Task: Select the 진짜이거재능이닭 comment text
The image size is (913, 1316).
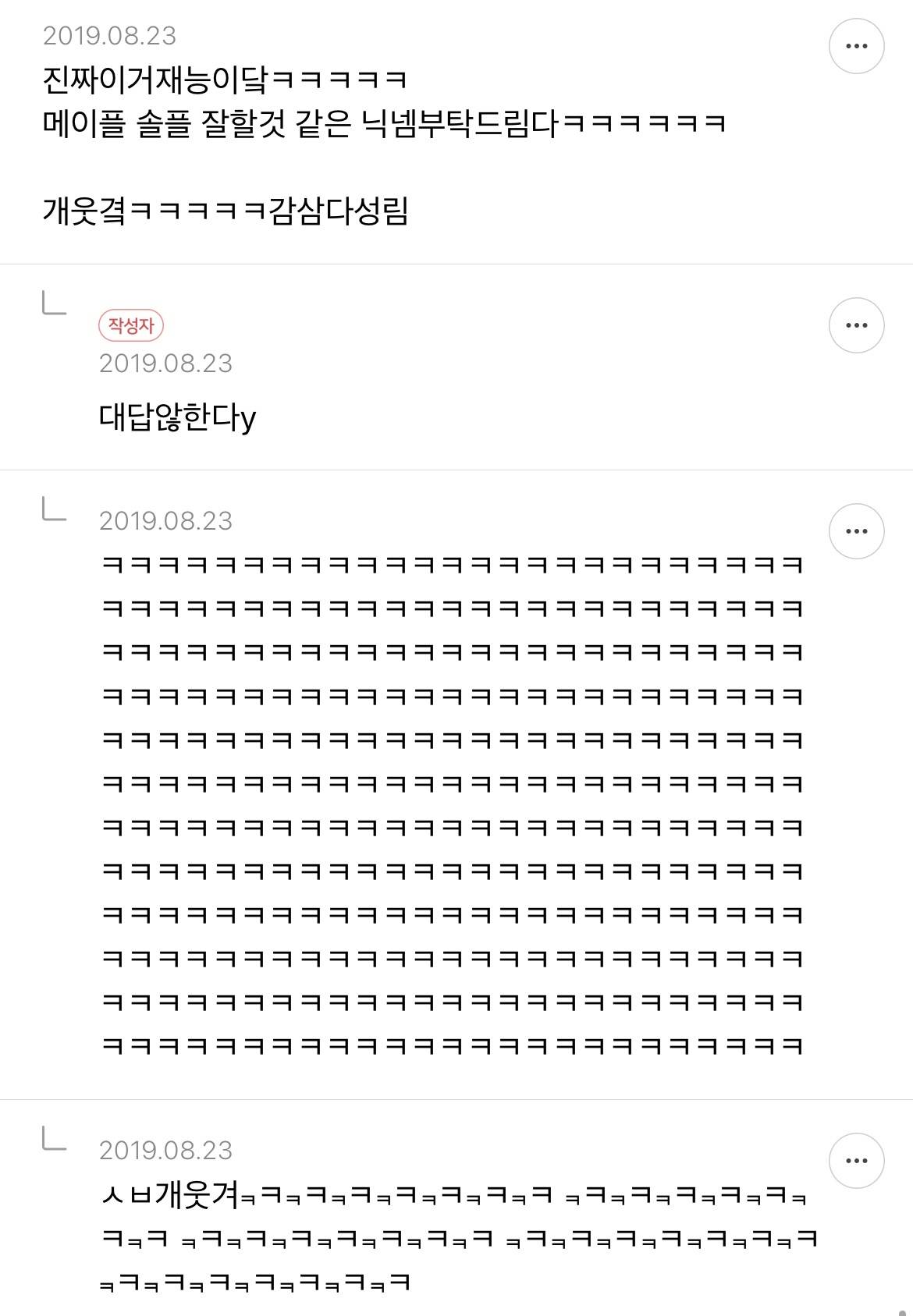Action: 226,78
